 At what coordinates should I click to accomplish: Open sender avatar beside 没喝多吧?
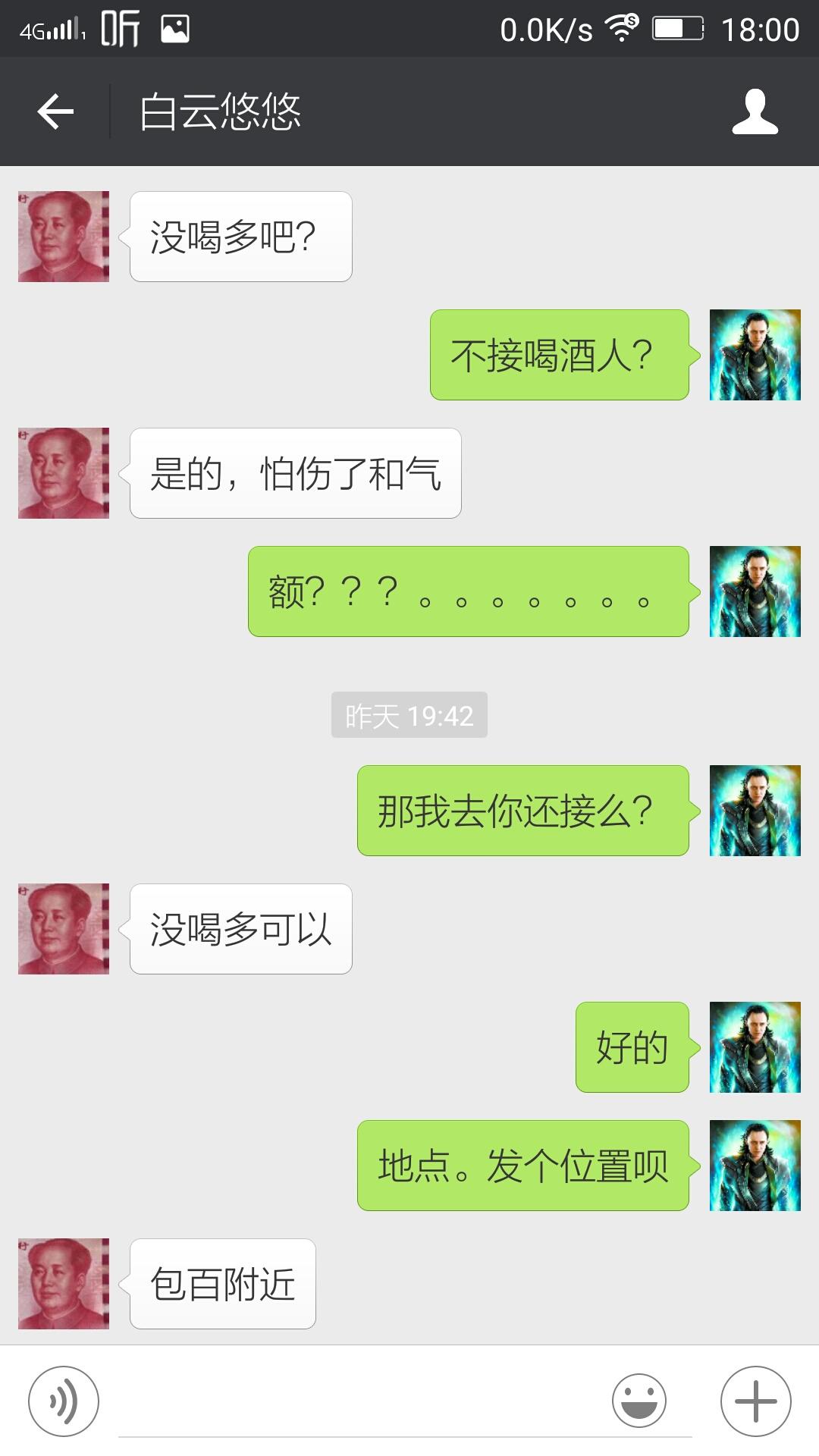pyautogui.click(x=64, y=237)
